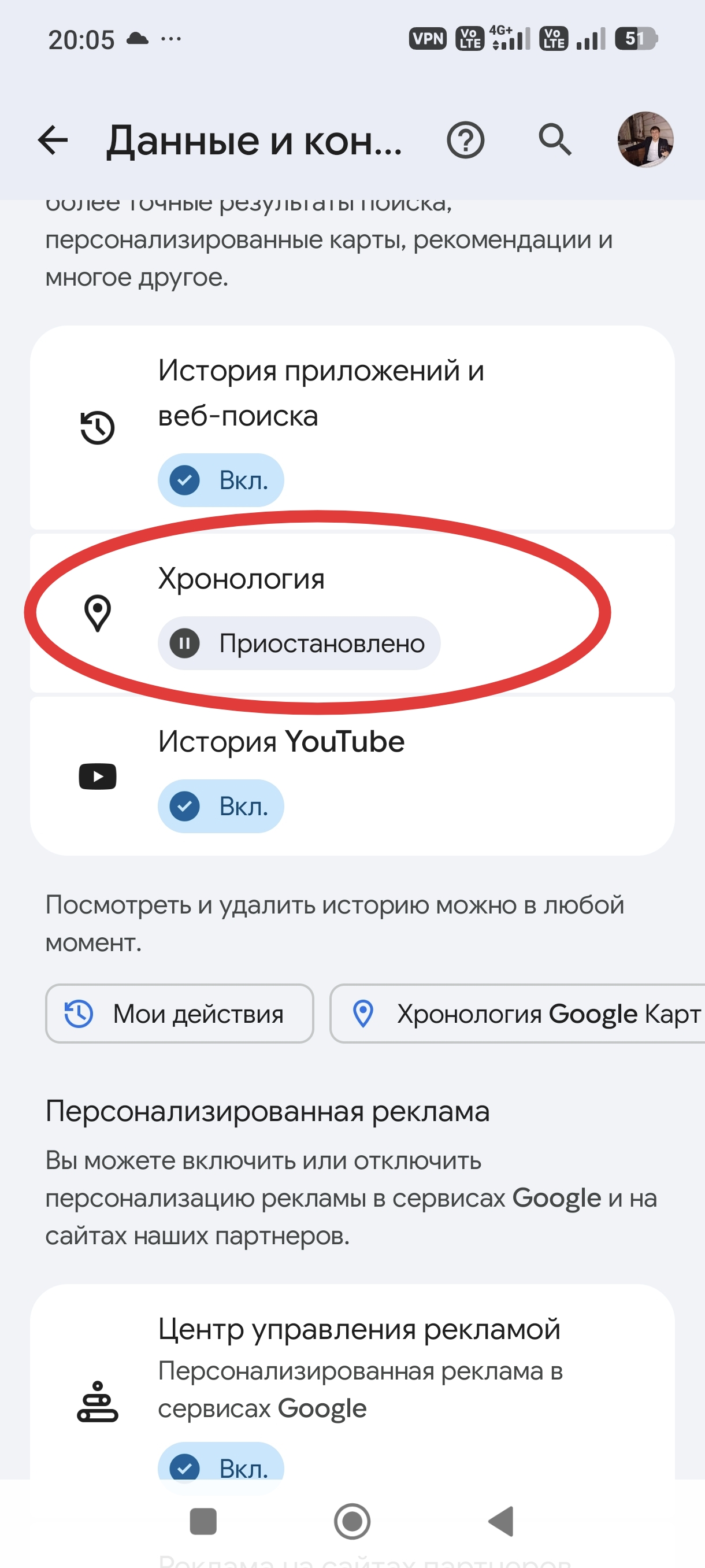Open История приложений и веб-поиска
The width and height of the screenshot is (705, 1568).
coord(351,427)
